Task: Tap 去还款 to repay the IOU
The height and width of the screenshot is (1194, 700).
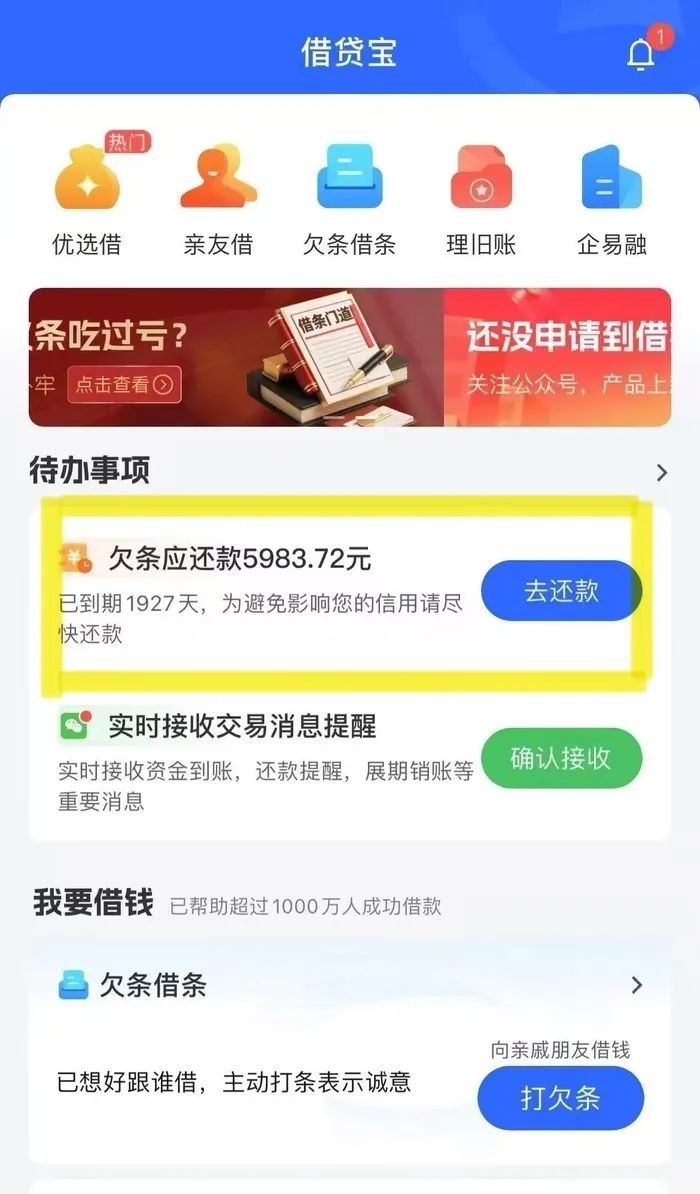Action: click(561, 591)
